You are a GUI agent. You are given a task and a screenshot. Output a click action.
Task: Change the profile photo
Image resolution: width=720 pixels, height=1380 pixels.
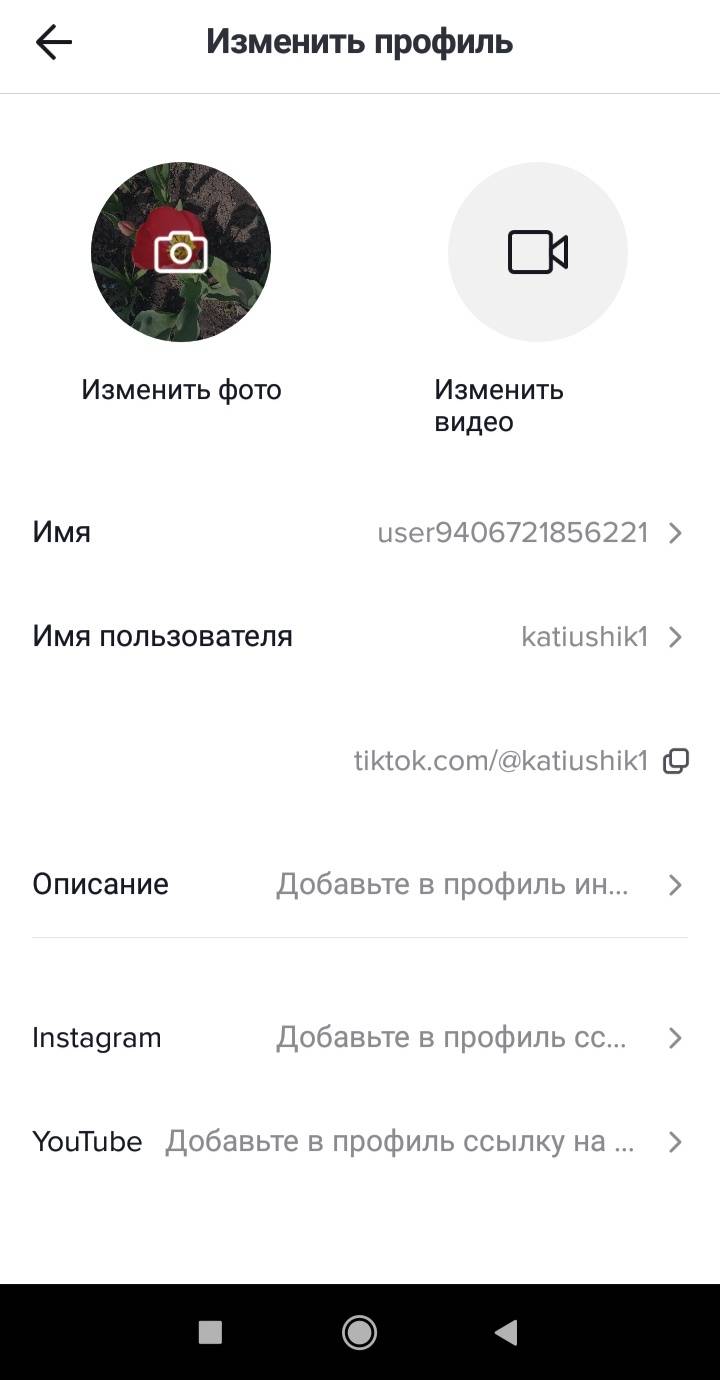coord(181,252)
